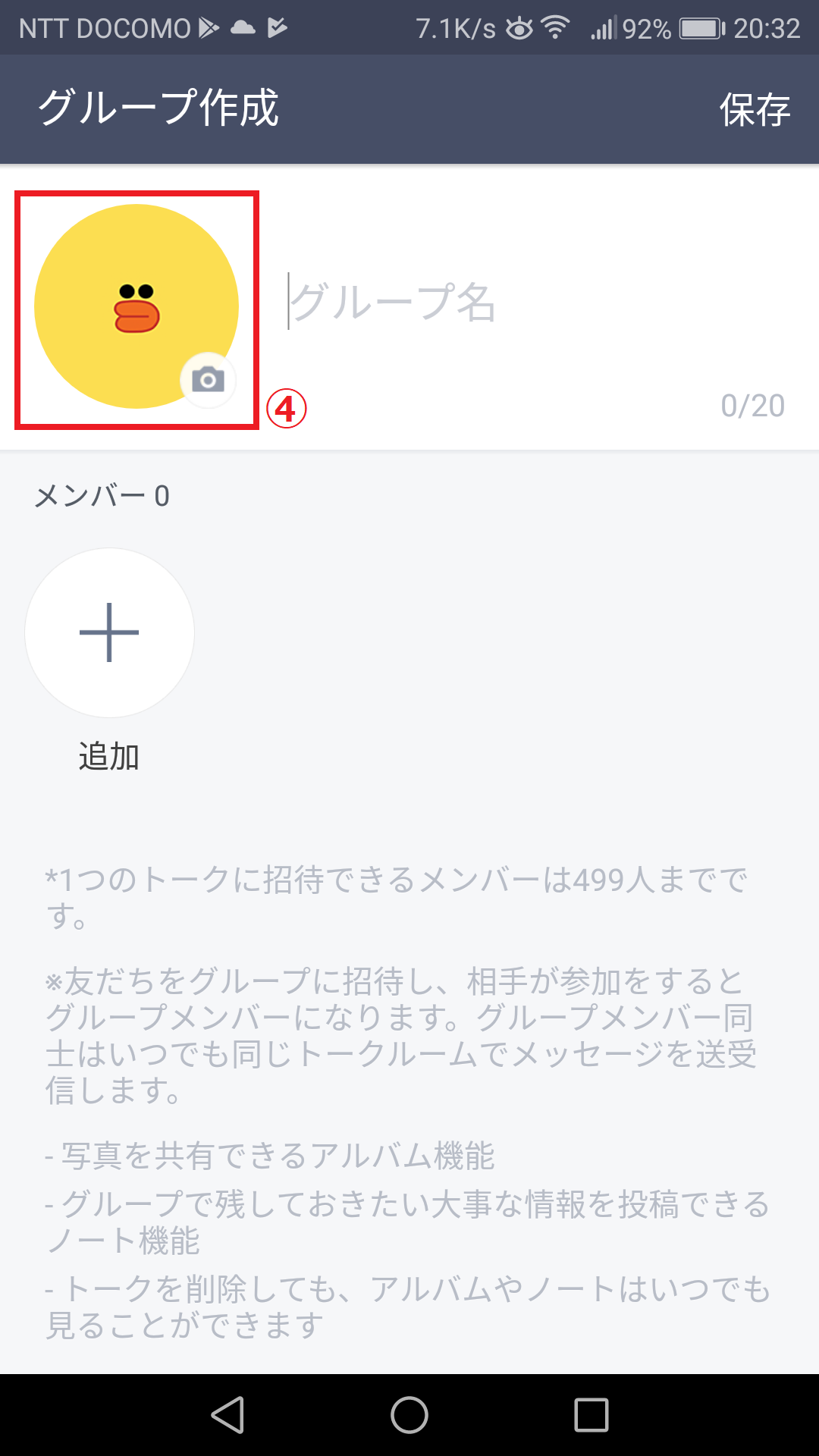The height and width of the screenshot is (1456, 819).
Task: Tap the camera icon on the group picture
Action: point(207,381)
